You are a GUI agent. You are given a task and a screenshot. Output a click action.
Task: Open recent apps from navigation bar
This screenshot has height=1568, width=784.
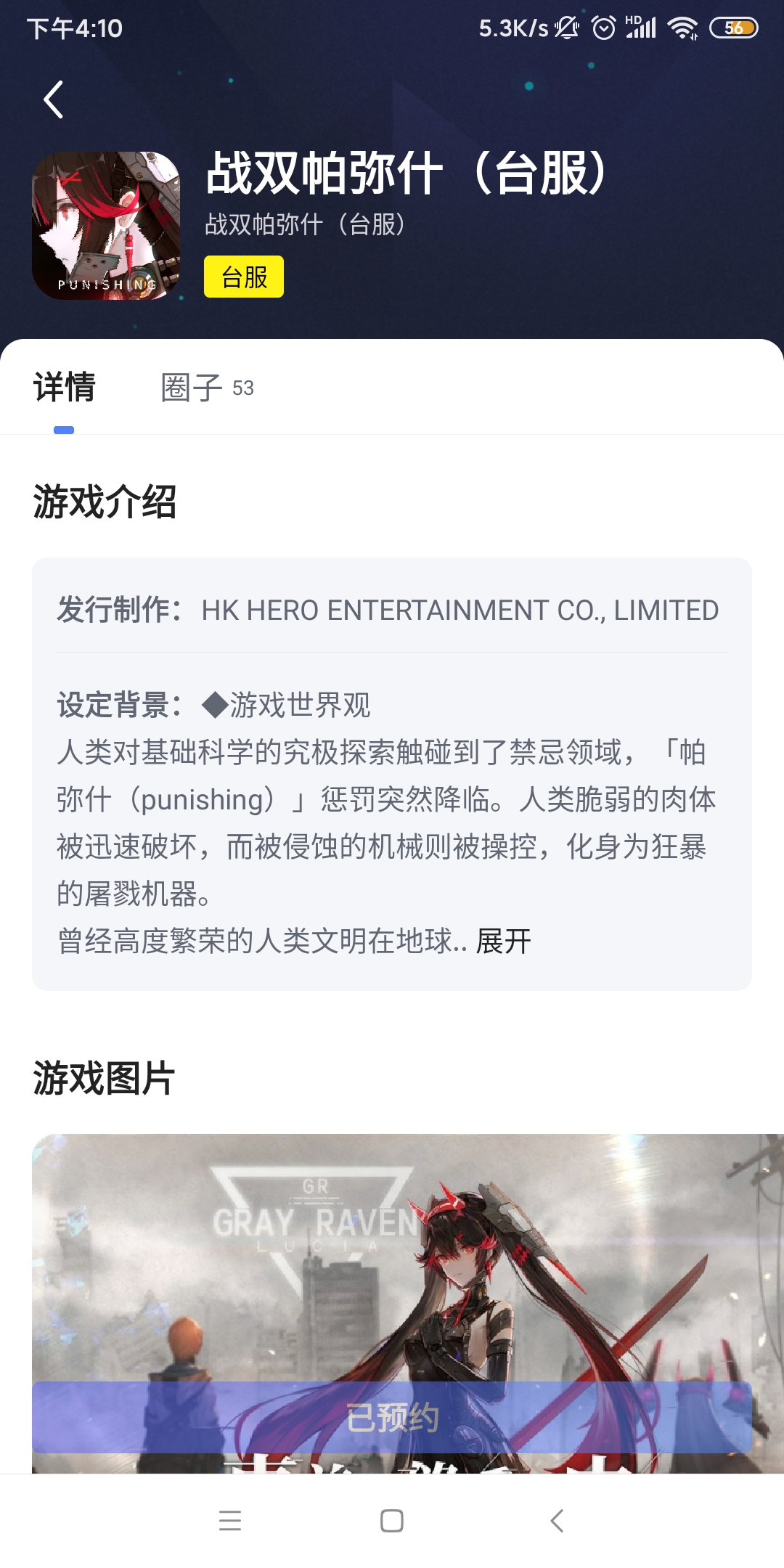coord(230,1520)
